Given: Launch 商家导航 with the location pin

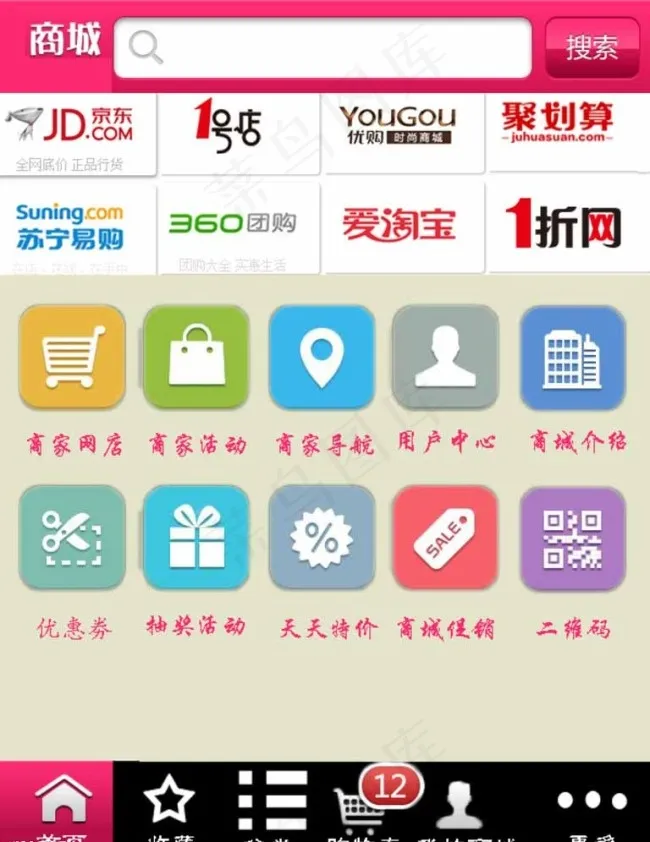Looking at the screenshot, I should pos(321,357).
